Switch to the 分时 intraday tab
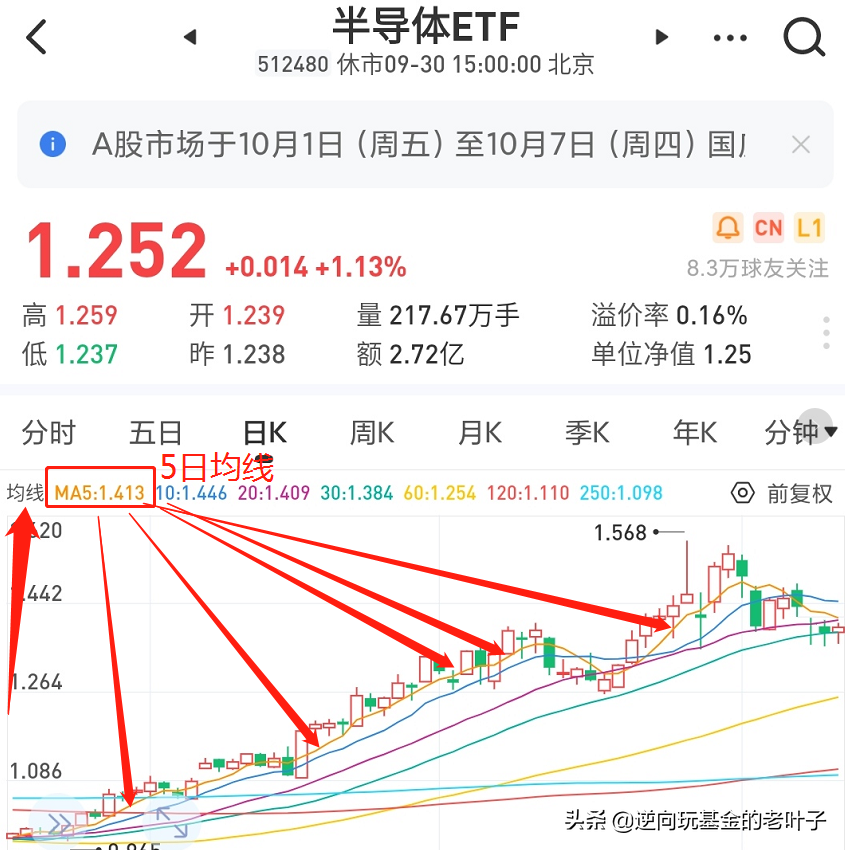The width and height of the screenshot is (845, 850). coord(48,432)
